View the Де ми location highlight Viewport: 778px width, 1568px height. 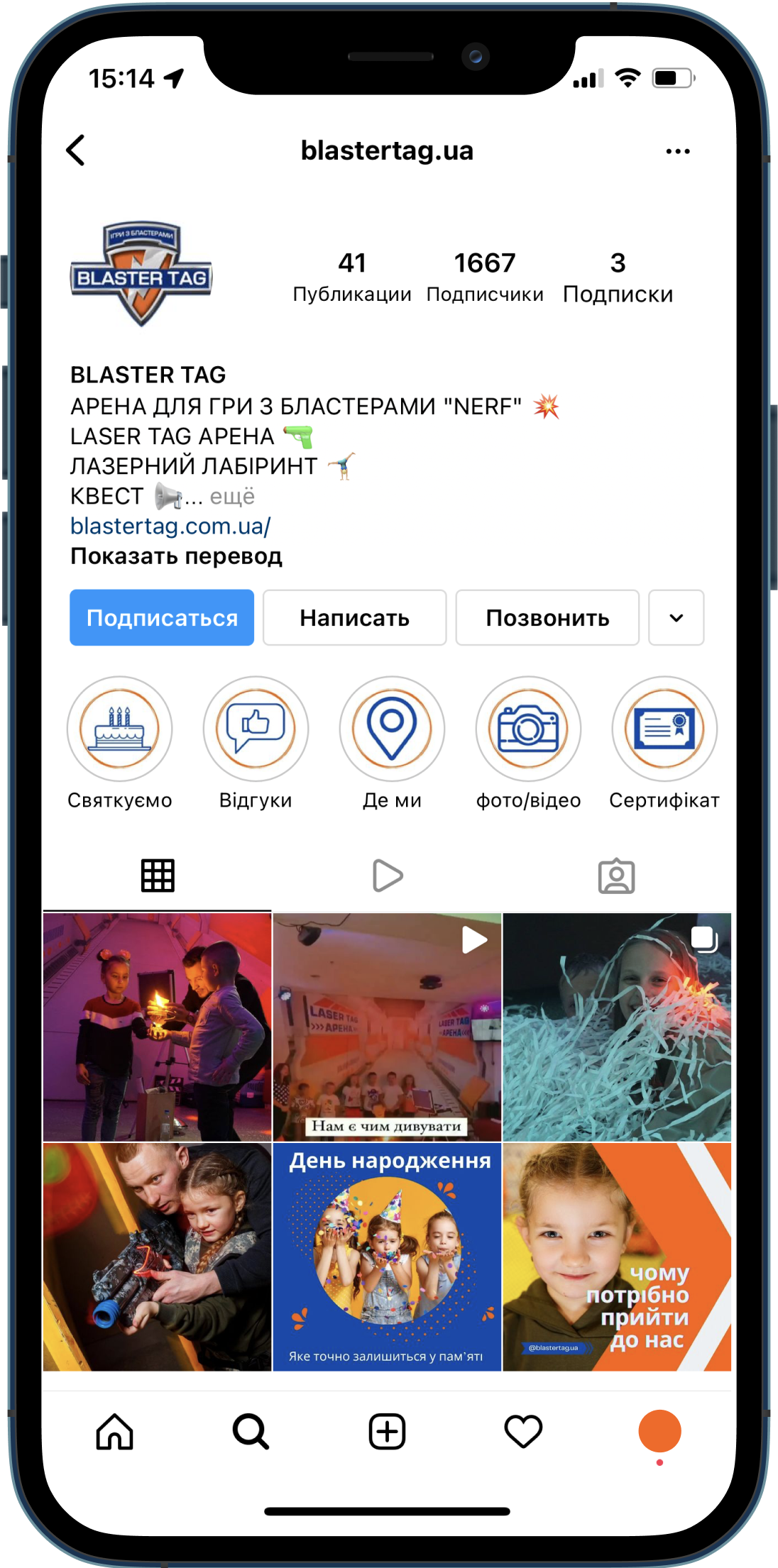click(392, 729)
